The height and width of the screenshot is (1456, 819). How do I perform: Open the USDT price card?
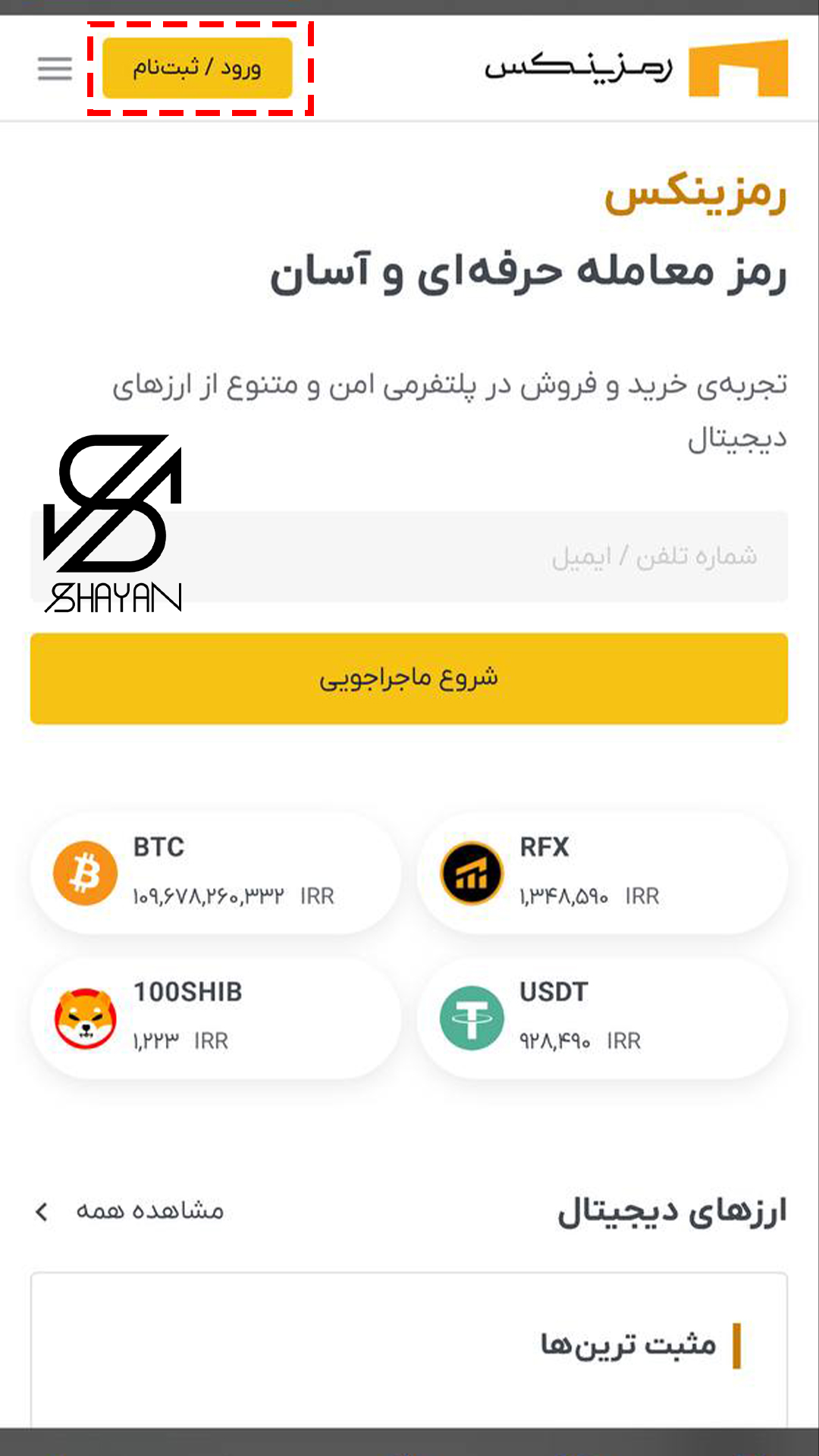click(602, 1018)
